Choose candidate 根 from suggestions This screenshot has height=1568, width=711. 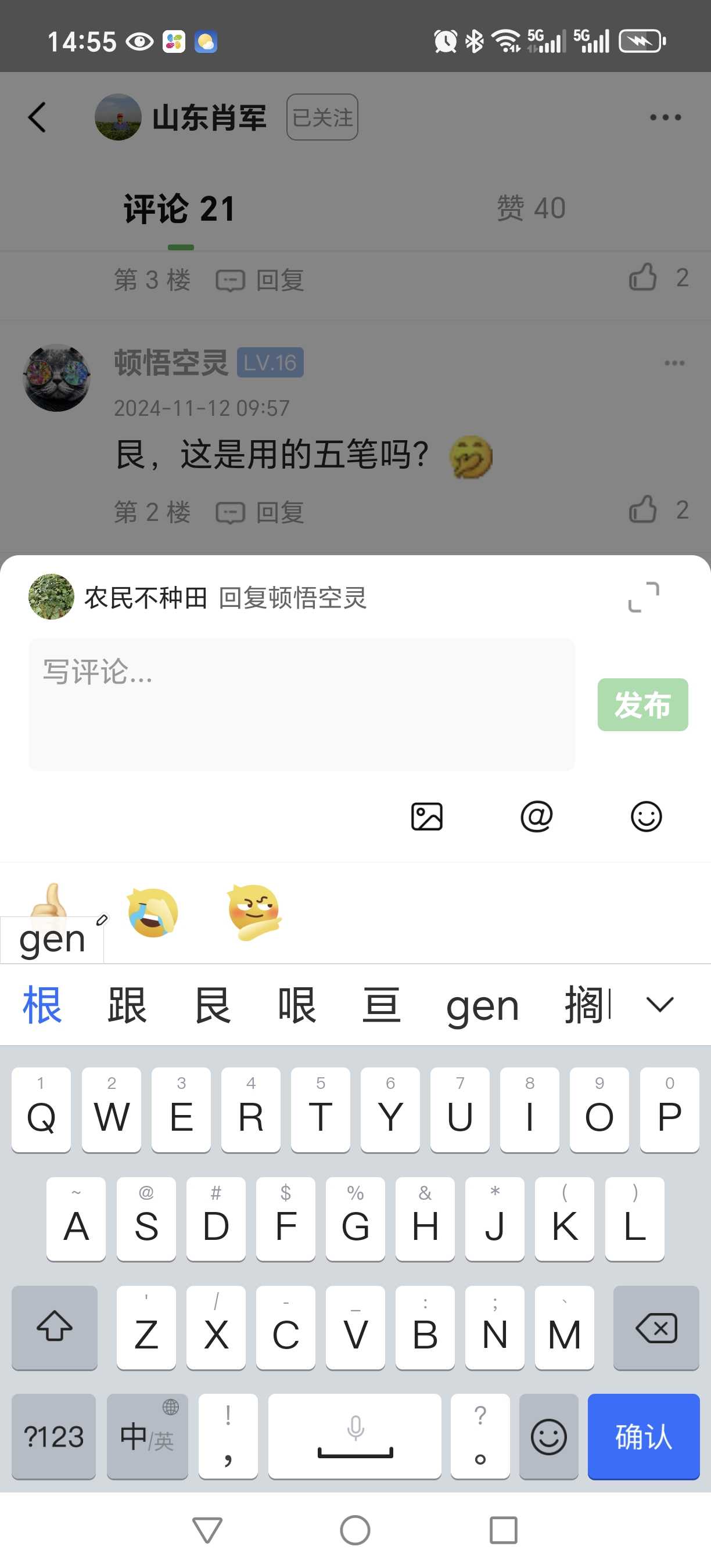42,1005
